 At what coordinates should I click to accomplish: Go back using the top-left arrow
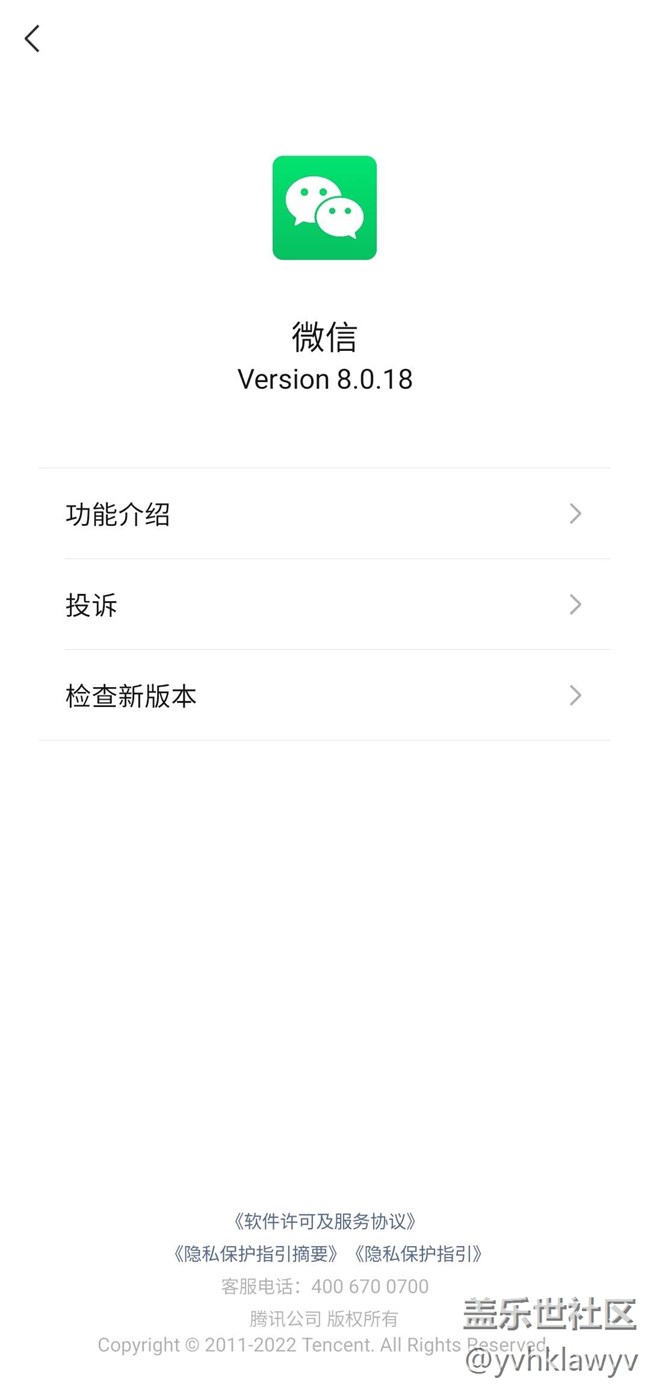(32, 39)
